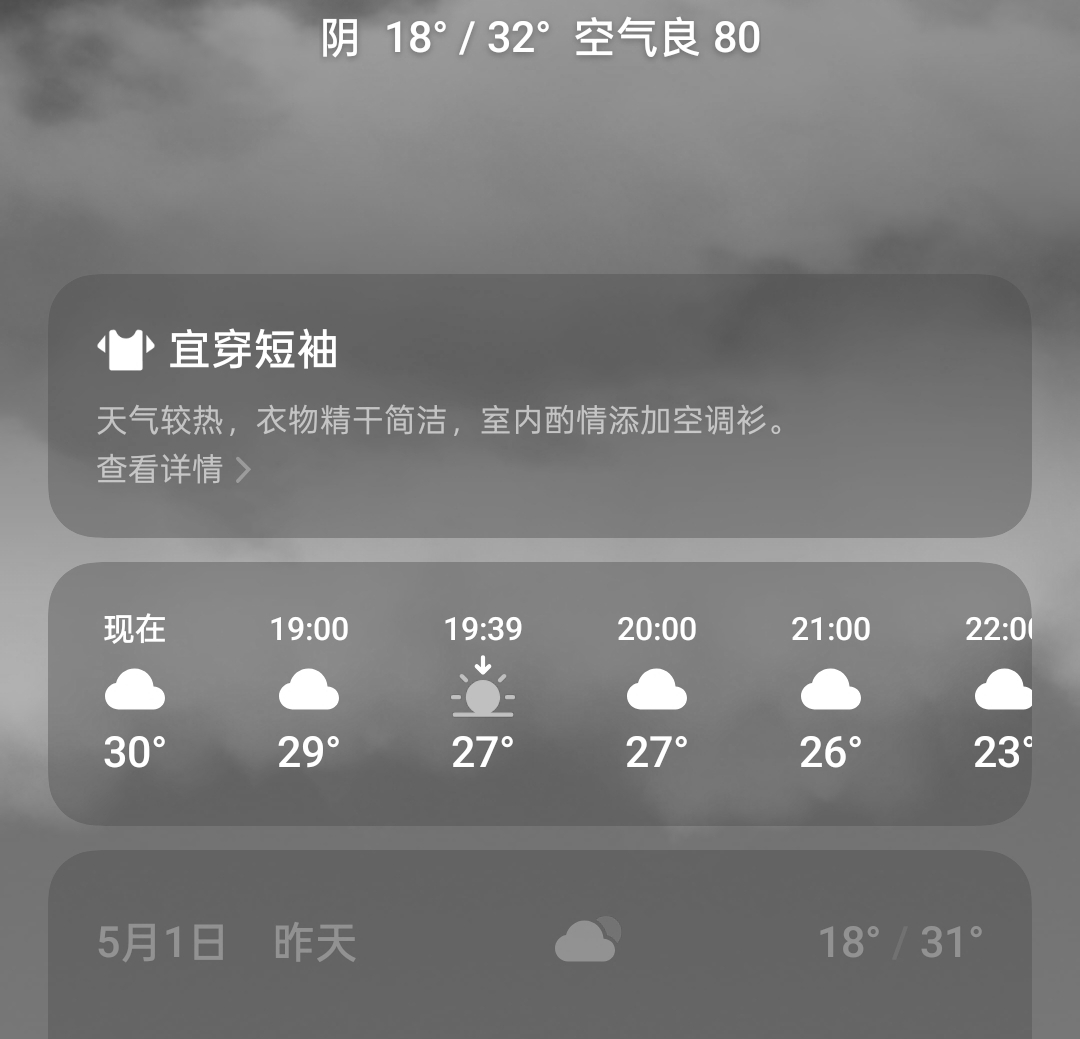The height and width of the screenshot is (1039, 1080).
Task: Open 查看详情 clothing advice details
Action: click(173, 469)
